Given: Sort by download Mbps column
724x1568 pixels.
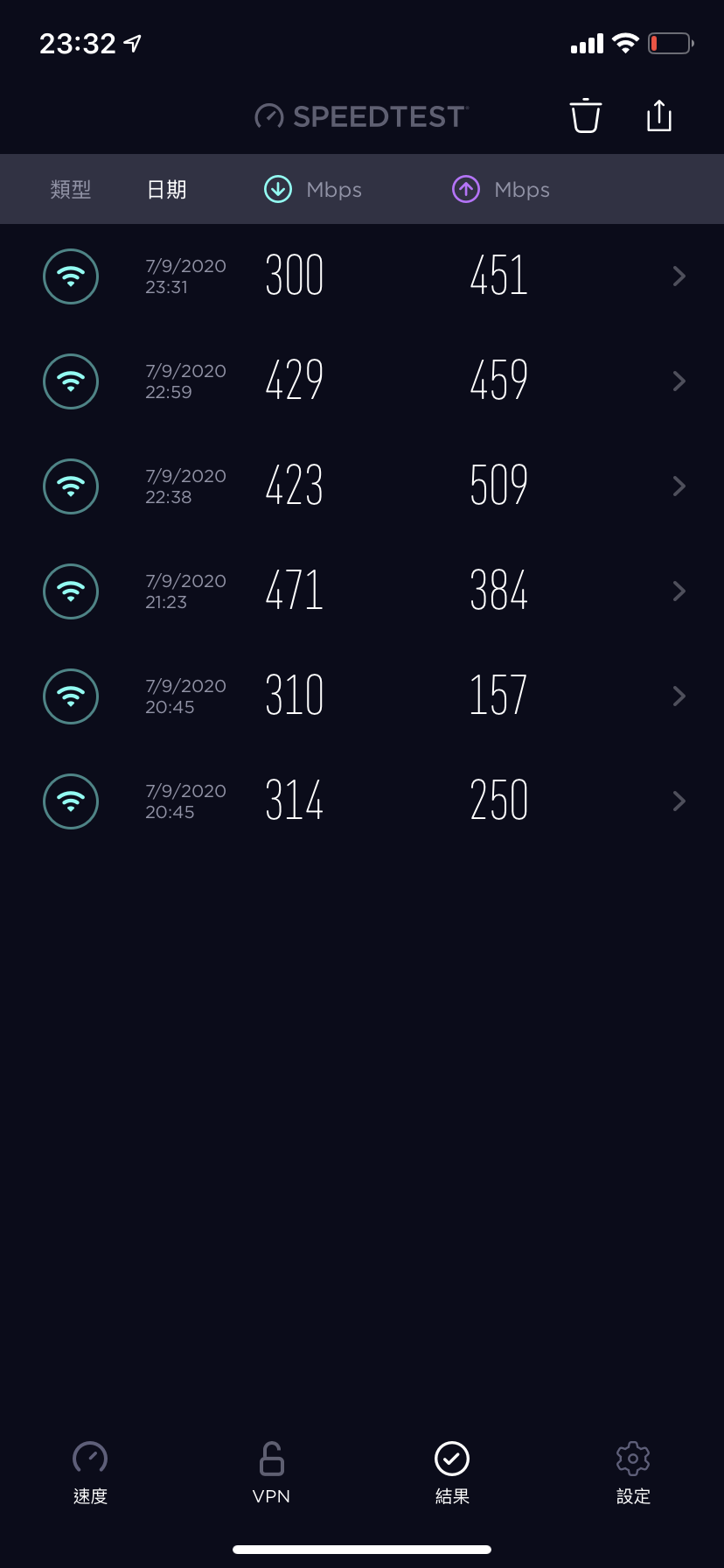Looking at the screenshot, I should point(313,189).
